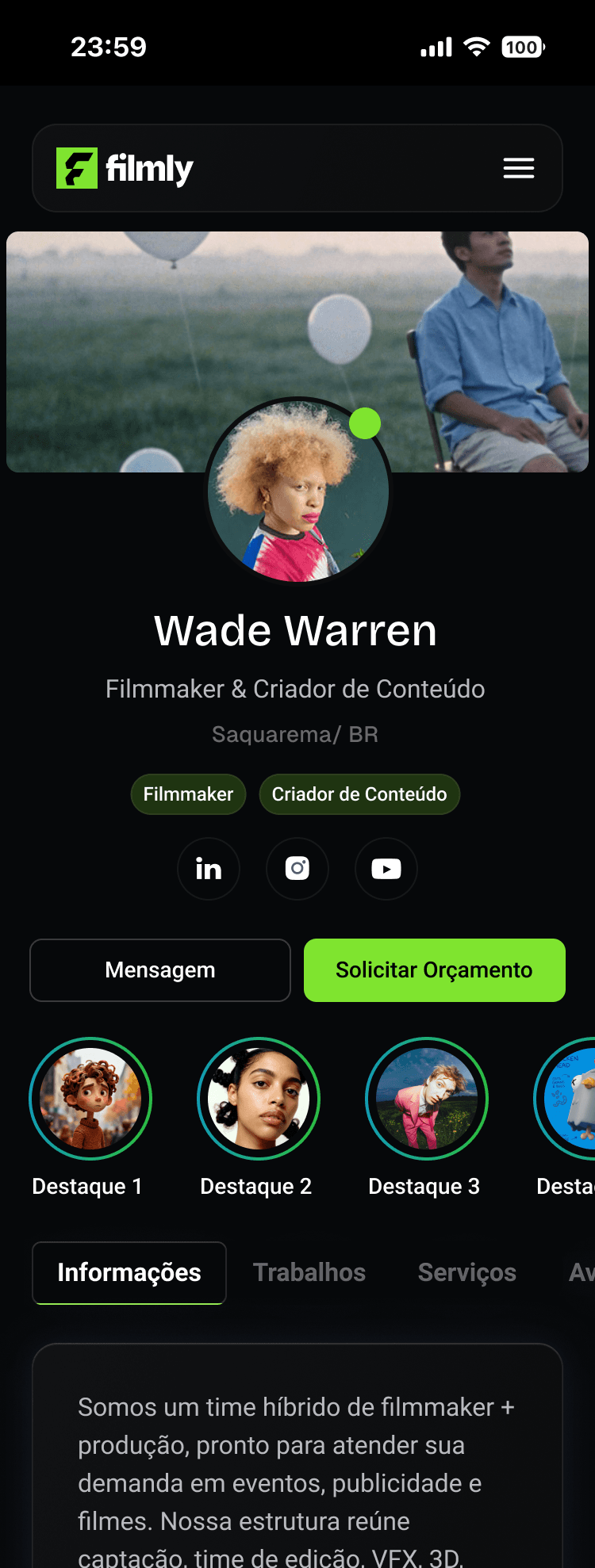Click the Solicitar Orçamento button
This screenshot has height=1568, width=595.
pos(434,969)
